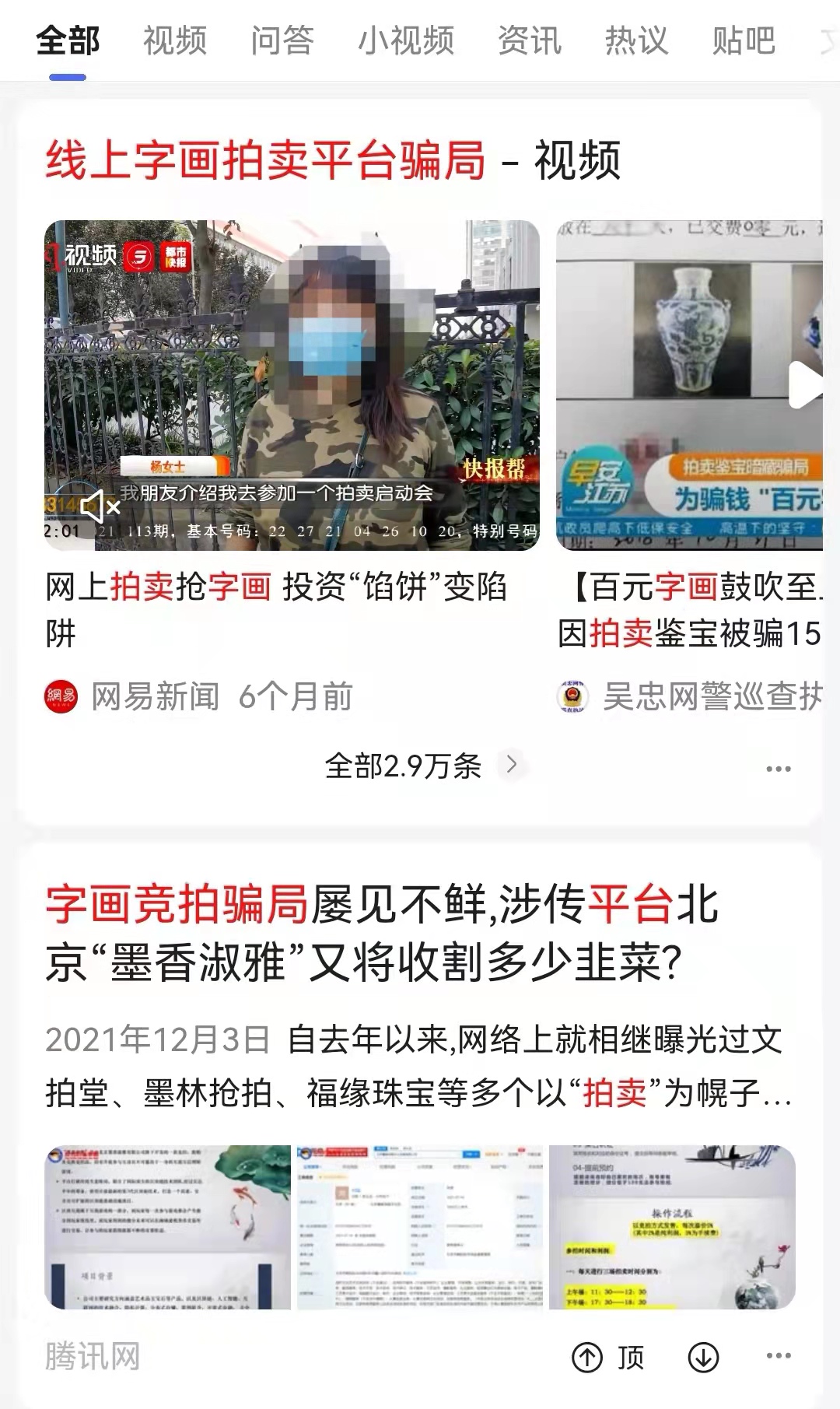Screen dimensions: 840x1409
Task: Switch to the 视频 tab
Action: pyautogui.click(x=175, y=40)
